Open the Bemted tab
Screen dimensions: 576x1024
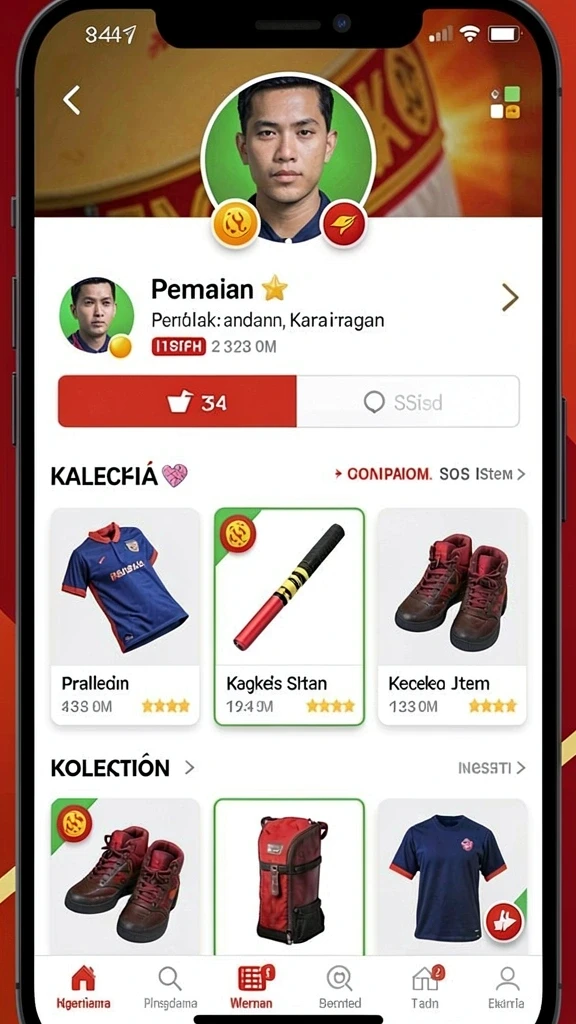point(340,987)
